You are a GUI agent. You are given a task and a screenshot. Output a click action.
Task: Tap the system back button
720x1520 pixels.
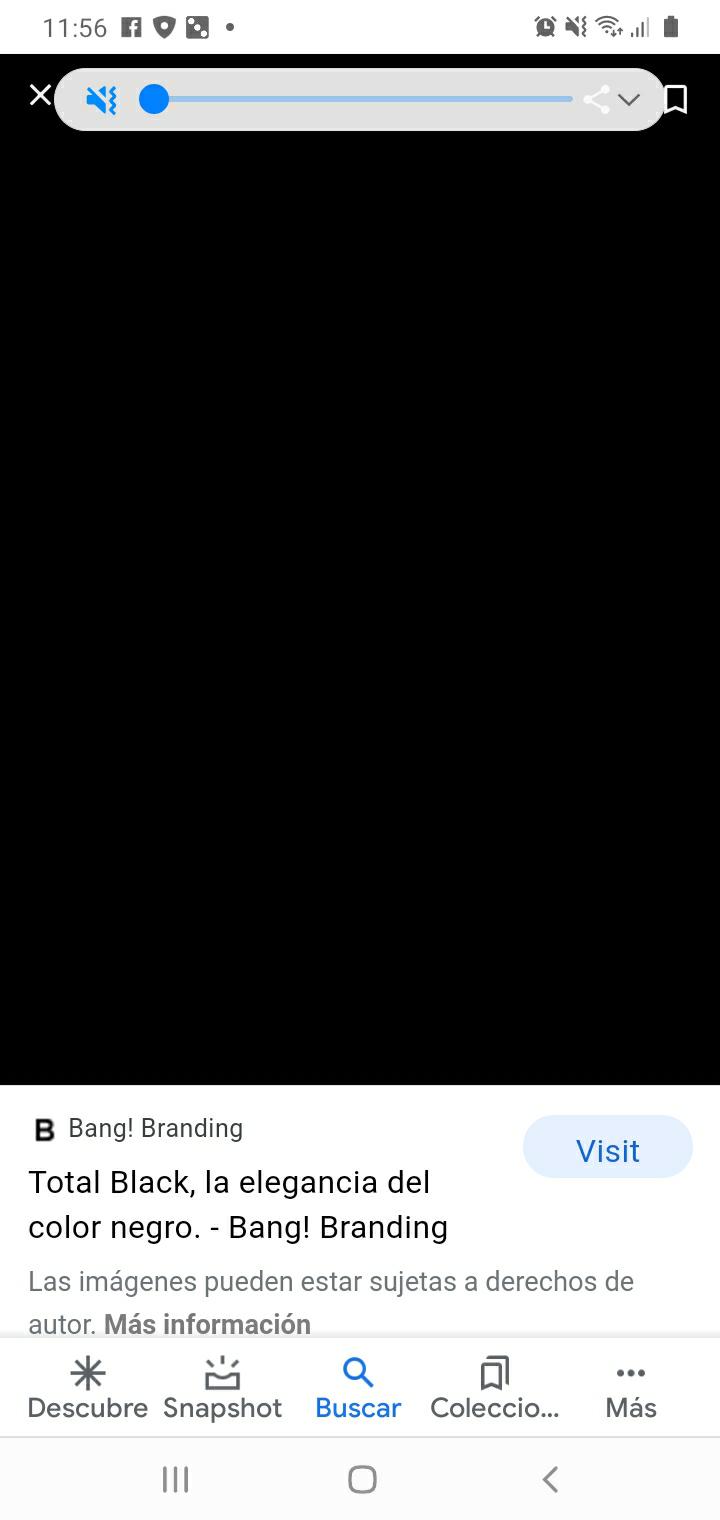[x=549, y=1479]
